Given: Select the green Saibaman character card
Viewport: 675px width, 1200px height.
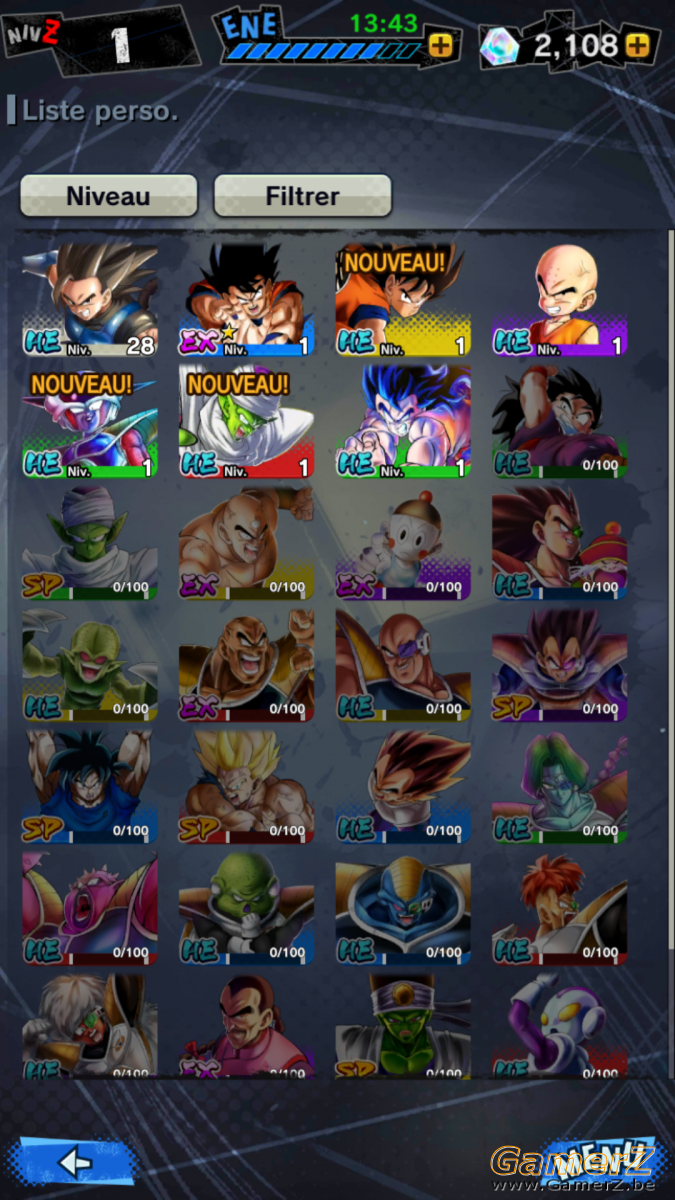Looking at the screenshot, I should 90,666.
